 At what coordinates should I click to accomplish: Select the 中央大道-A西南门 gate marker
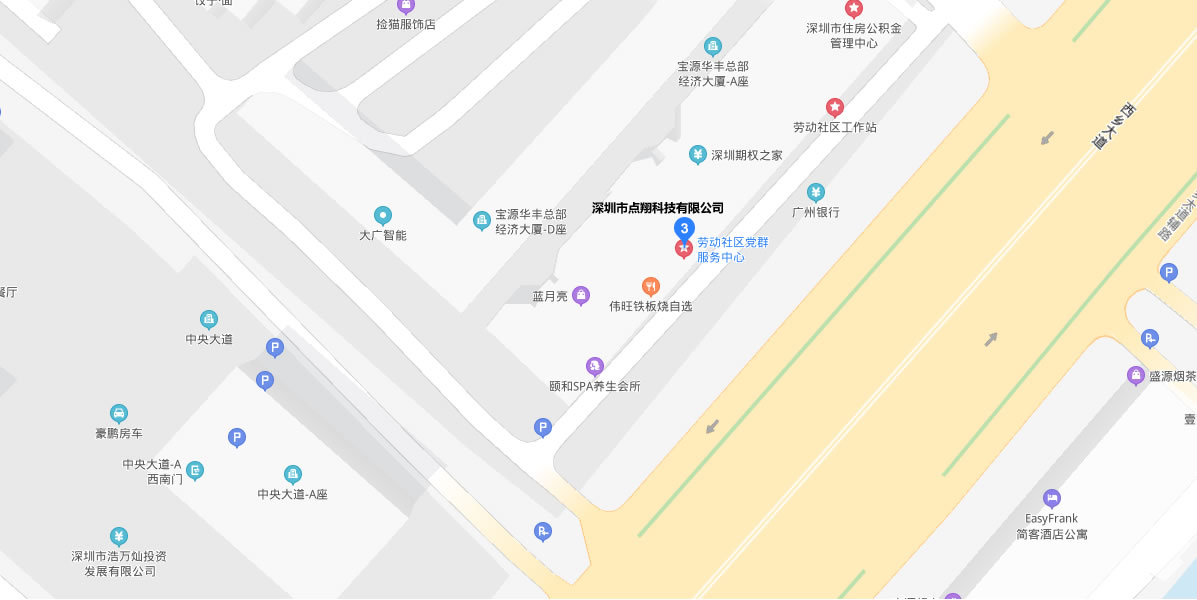195,470
